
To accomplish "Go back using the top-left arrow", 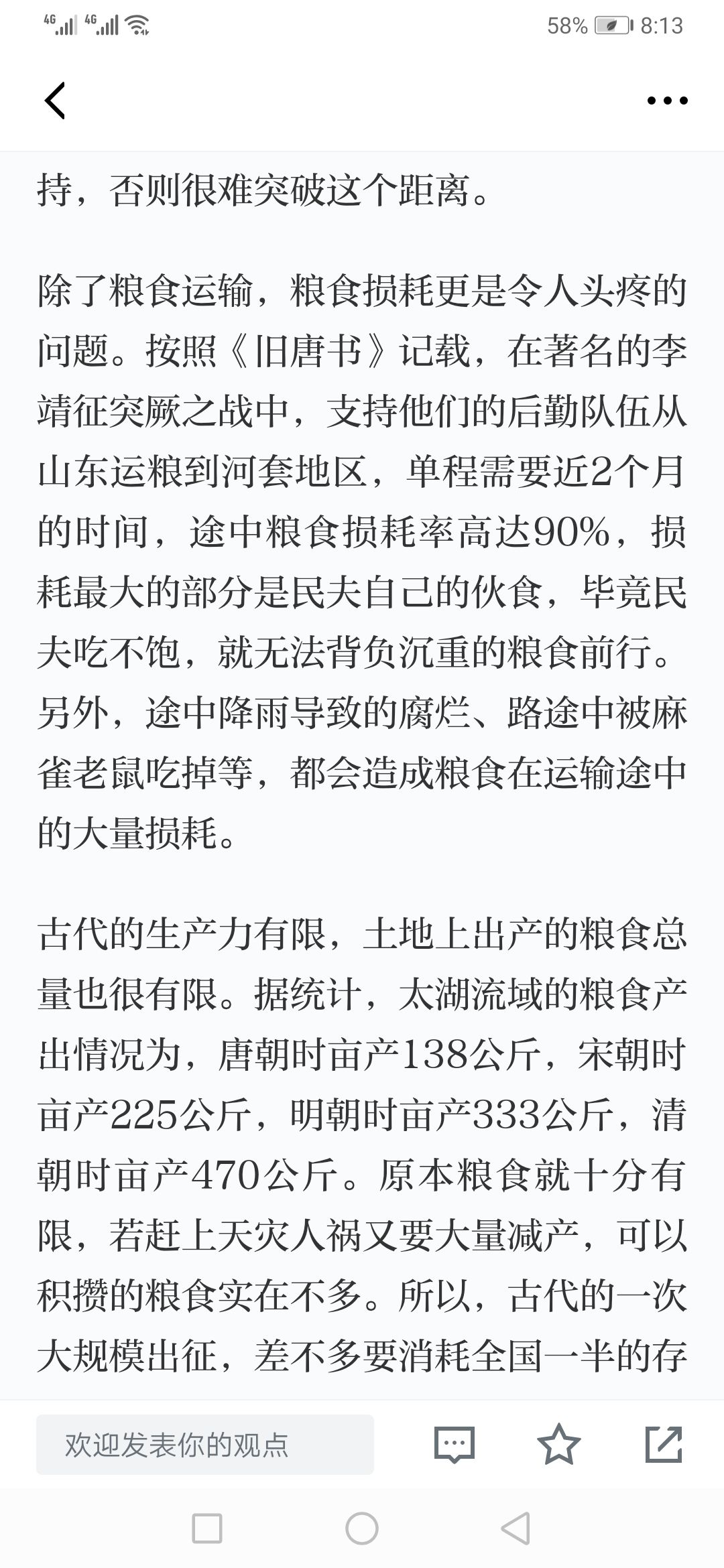I will tap(55, 101).
